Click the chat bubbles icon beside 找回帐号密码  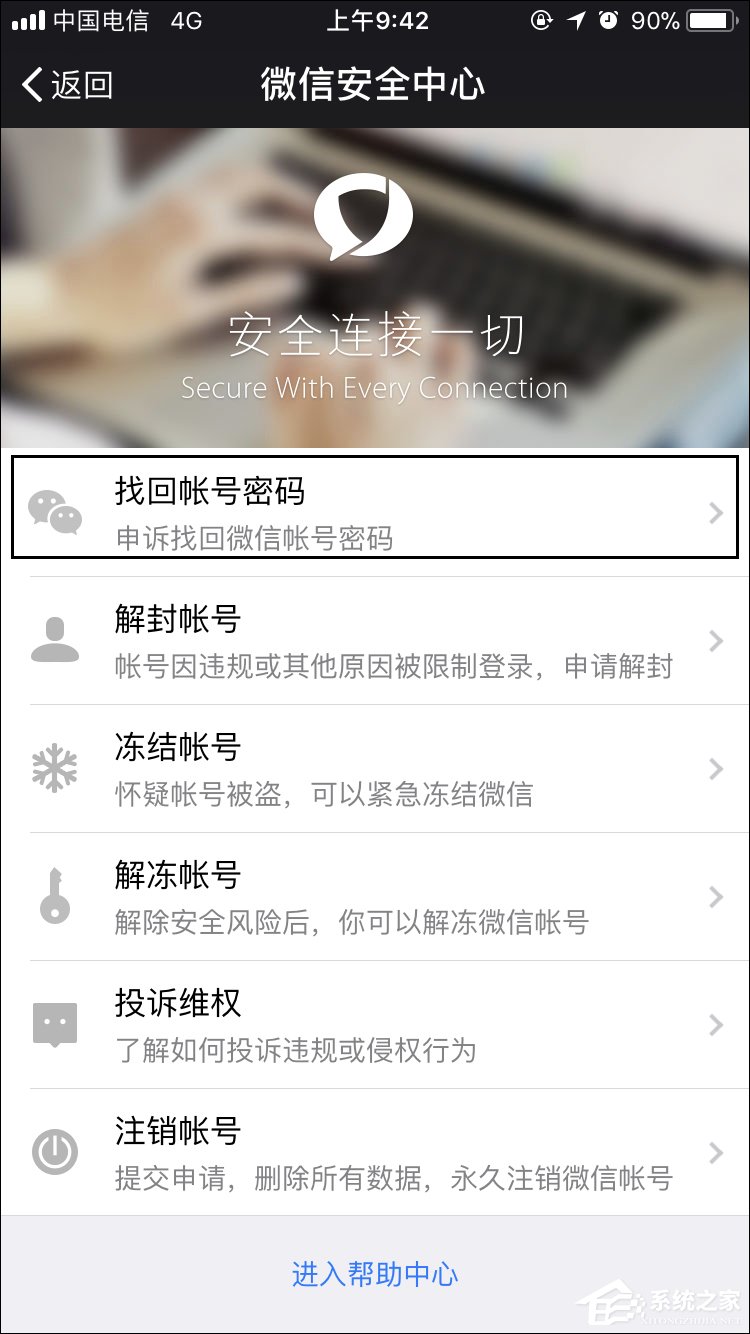pos(56,510)
